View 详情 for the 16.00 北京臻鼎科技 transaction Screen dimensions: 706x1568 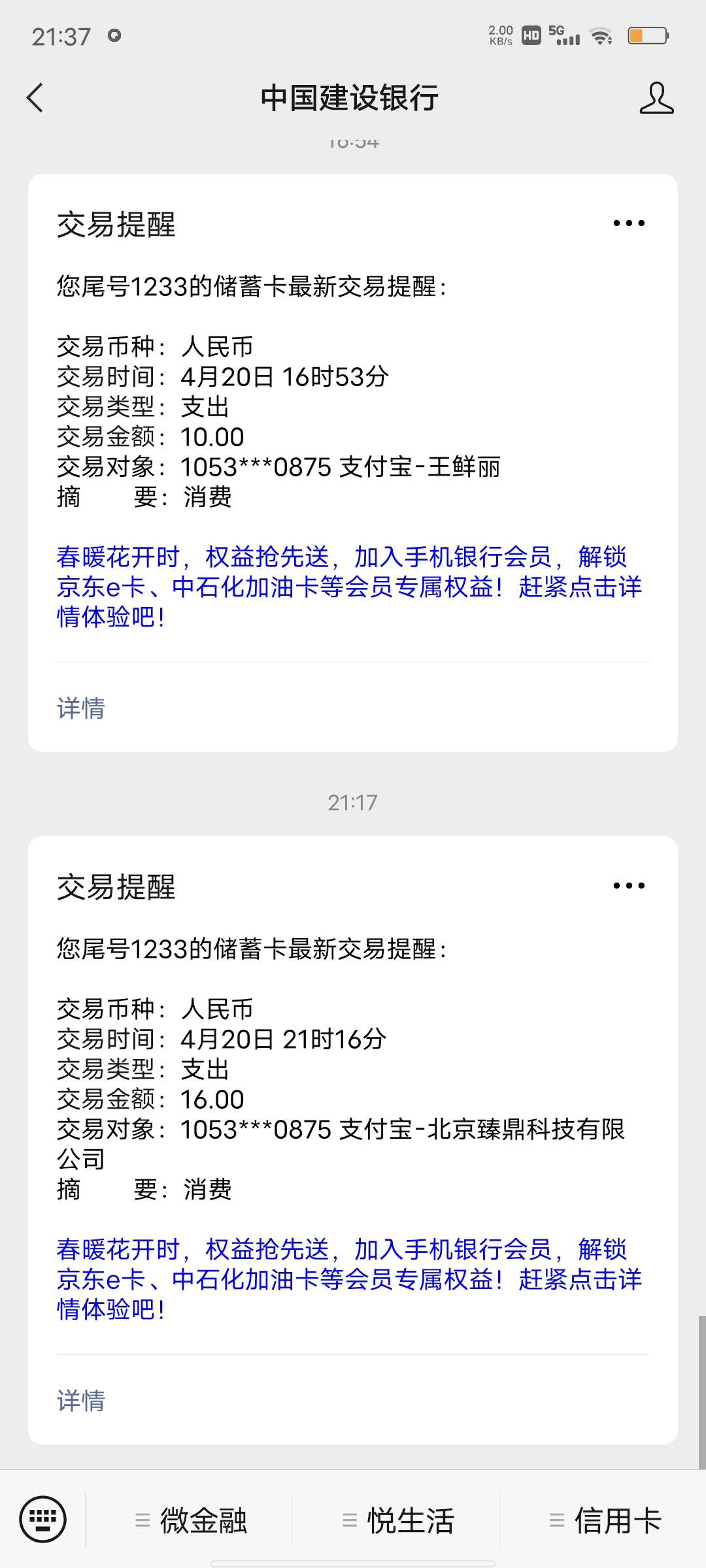click(x=81, y=1401)
